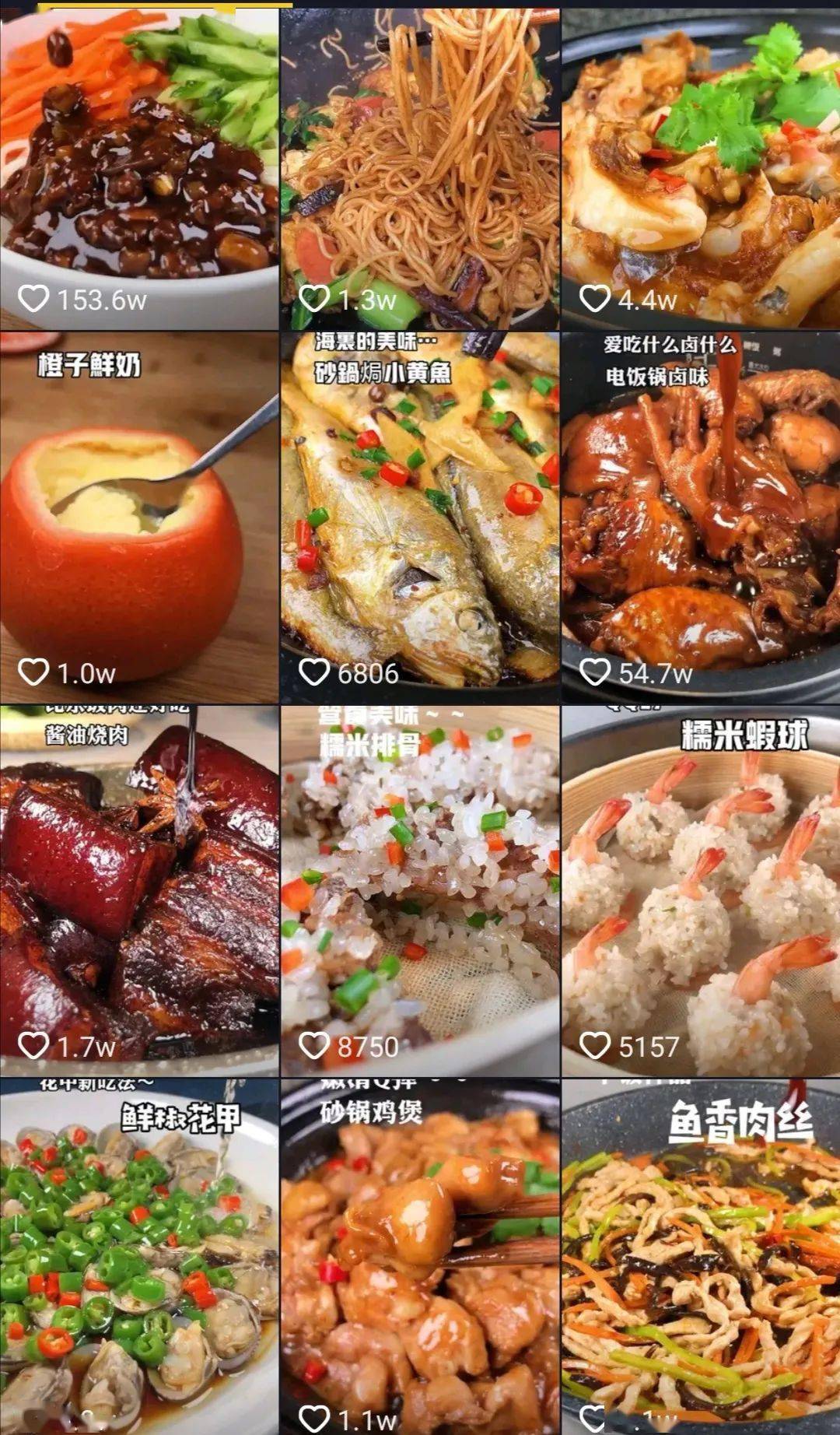
Task: Open the 鱼香肉丝 video
Action: (701, 1258)
